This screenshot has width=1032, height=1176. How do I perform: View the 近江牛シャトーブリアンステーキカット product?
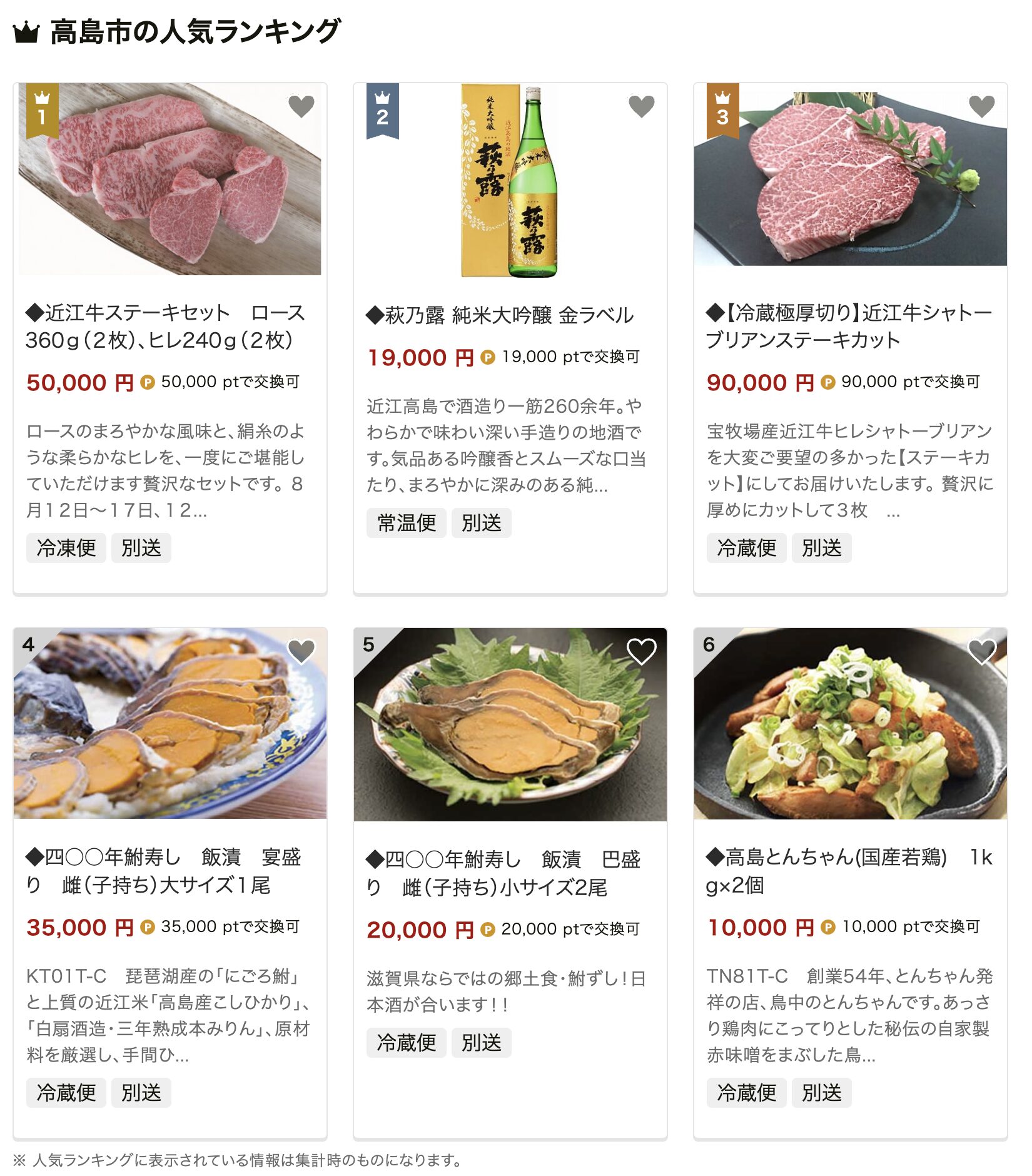click(x=849, y=326)
